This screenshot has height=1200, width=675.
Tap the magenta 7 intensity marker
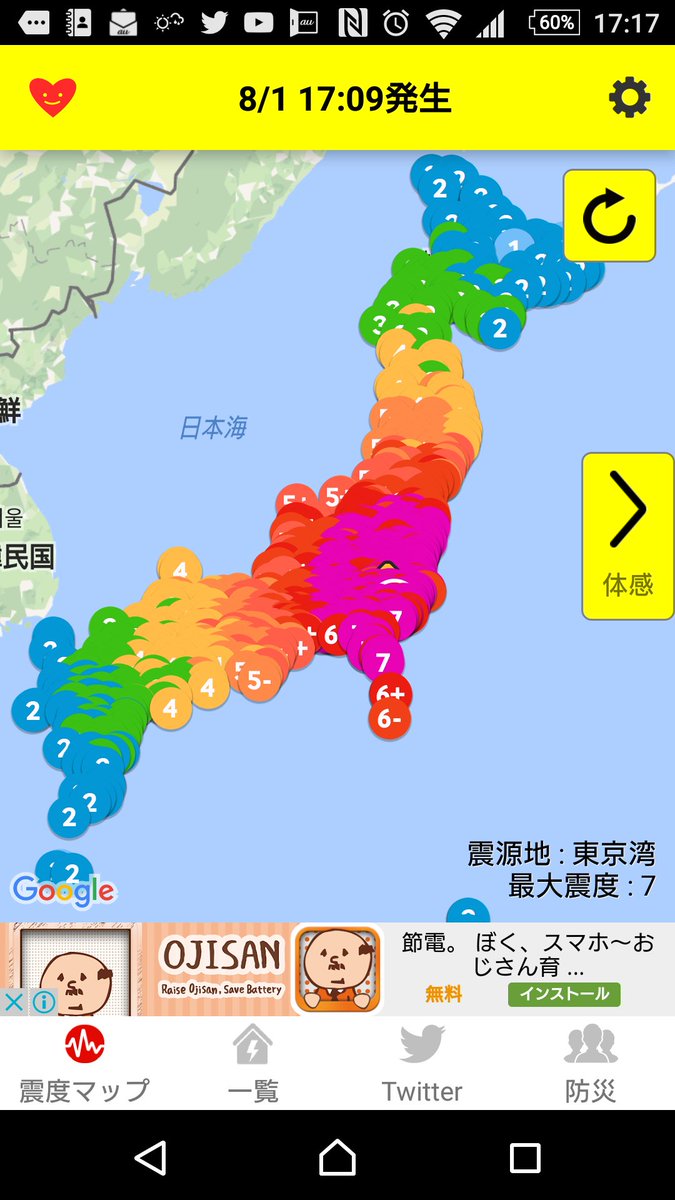(x=382, y=661)
